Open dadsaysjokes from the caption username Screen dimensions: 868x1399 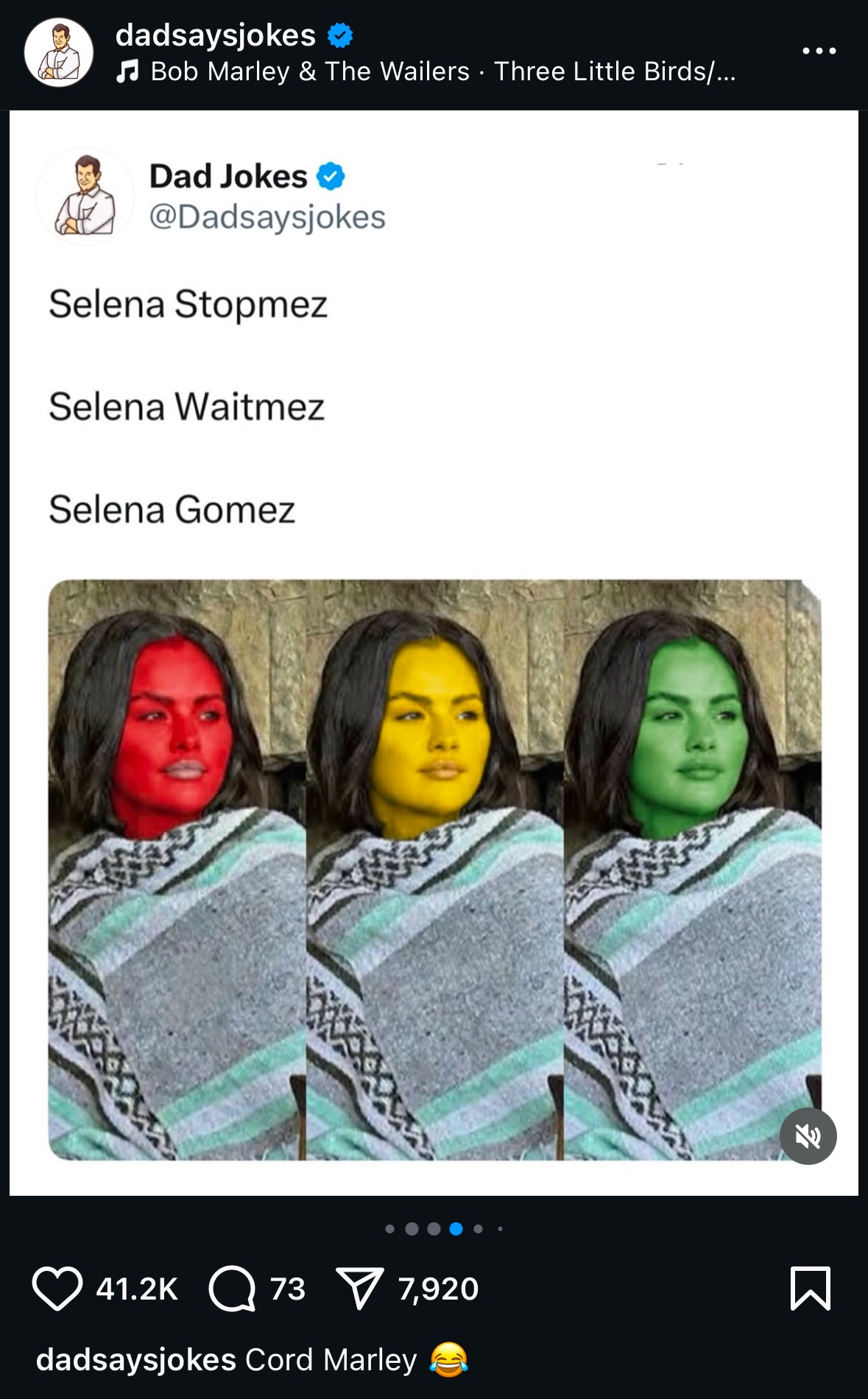tap(136, 1360)
